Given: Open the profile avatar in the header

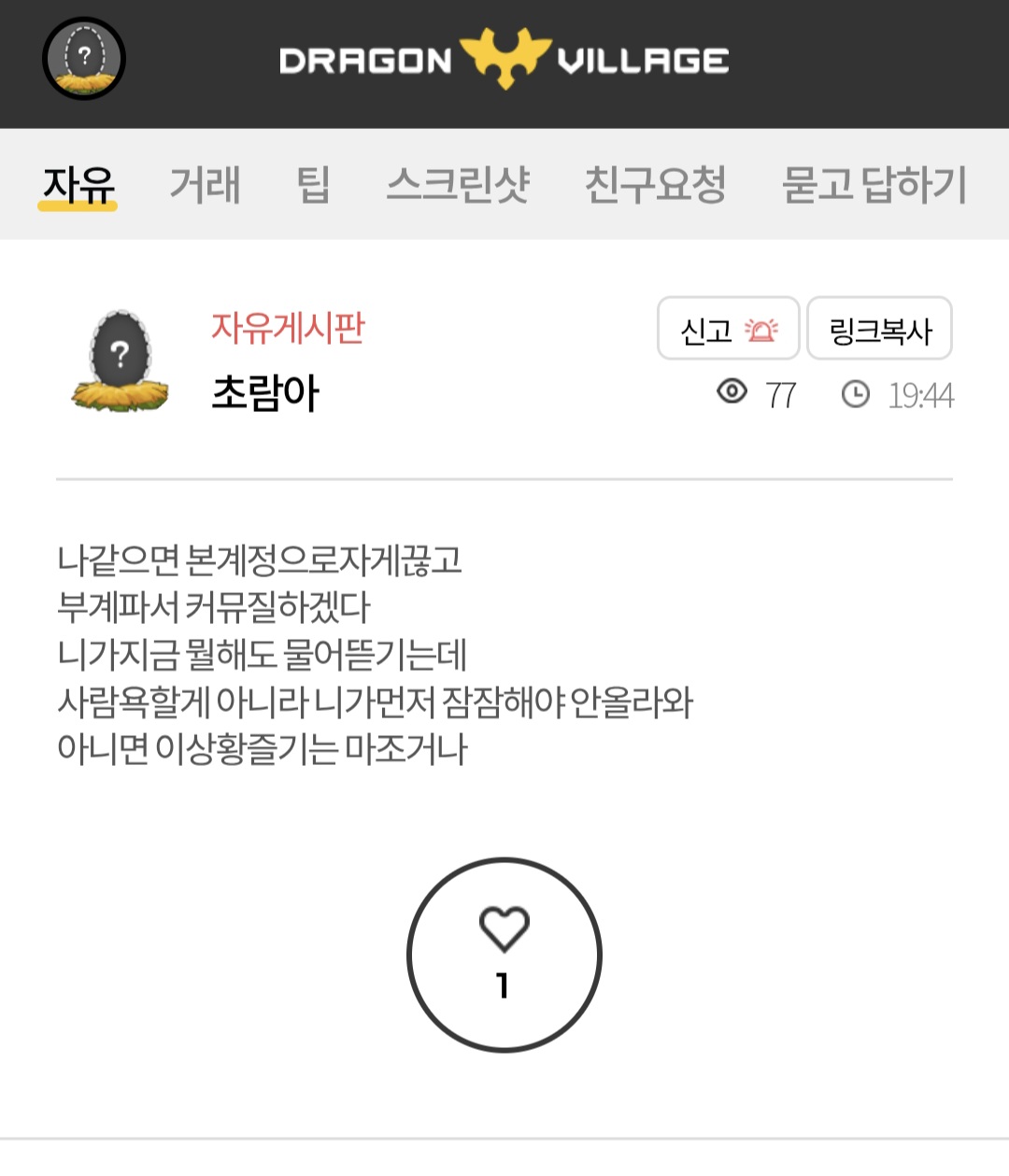Looking at the screenshot, I should point(84,59).
